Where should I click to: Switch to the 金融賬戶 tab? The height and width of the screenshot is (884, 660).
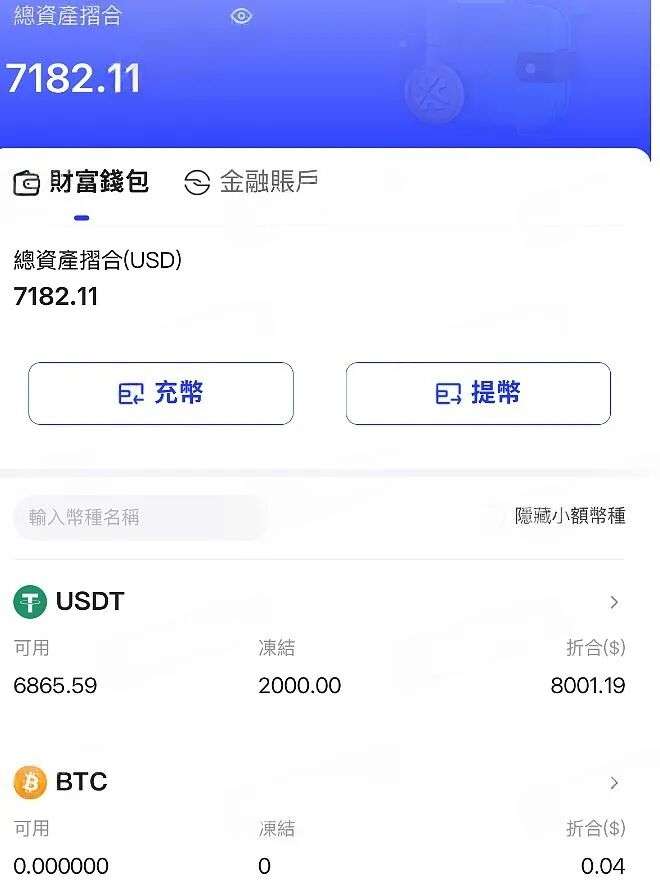pyautogui.click(x=252, y=182)
